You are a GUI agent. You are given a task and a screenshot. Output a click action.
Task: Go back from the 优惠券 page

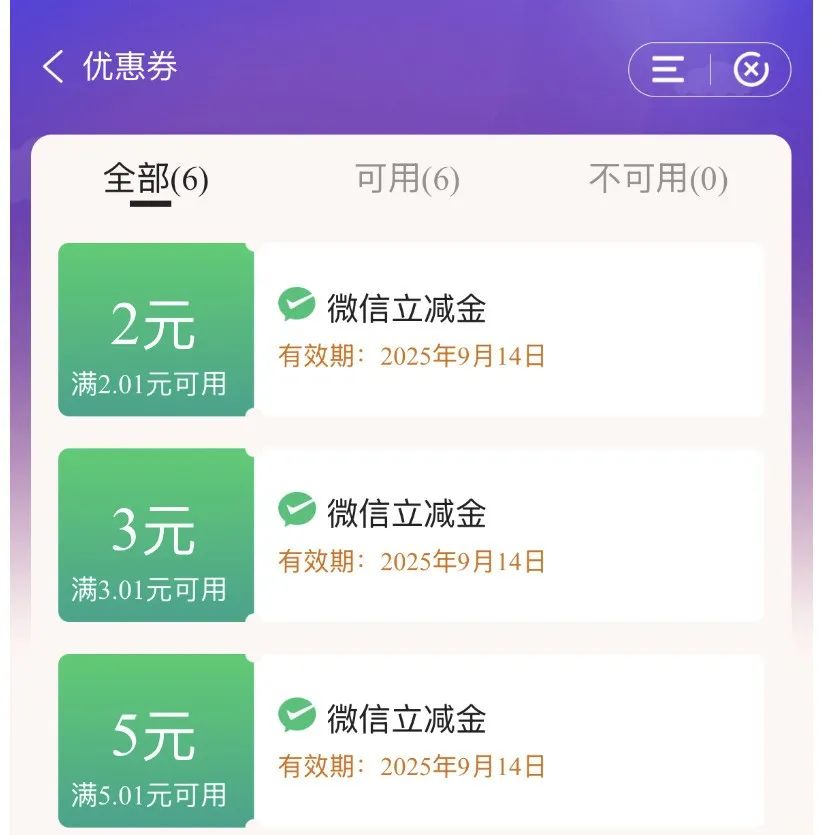(53, 67)
